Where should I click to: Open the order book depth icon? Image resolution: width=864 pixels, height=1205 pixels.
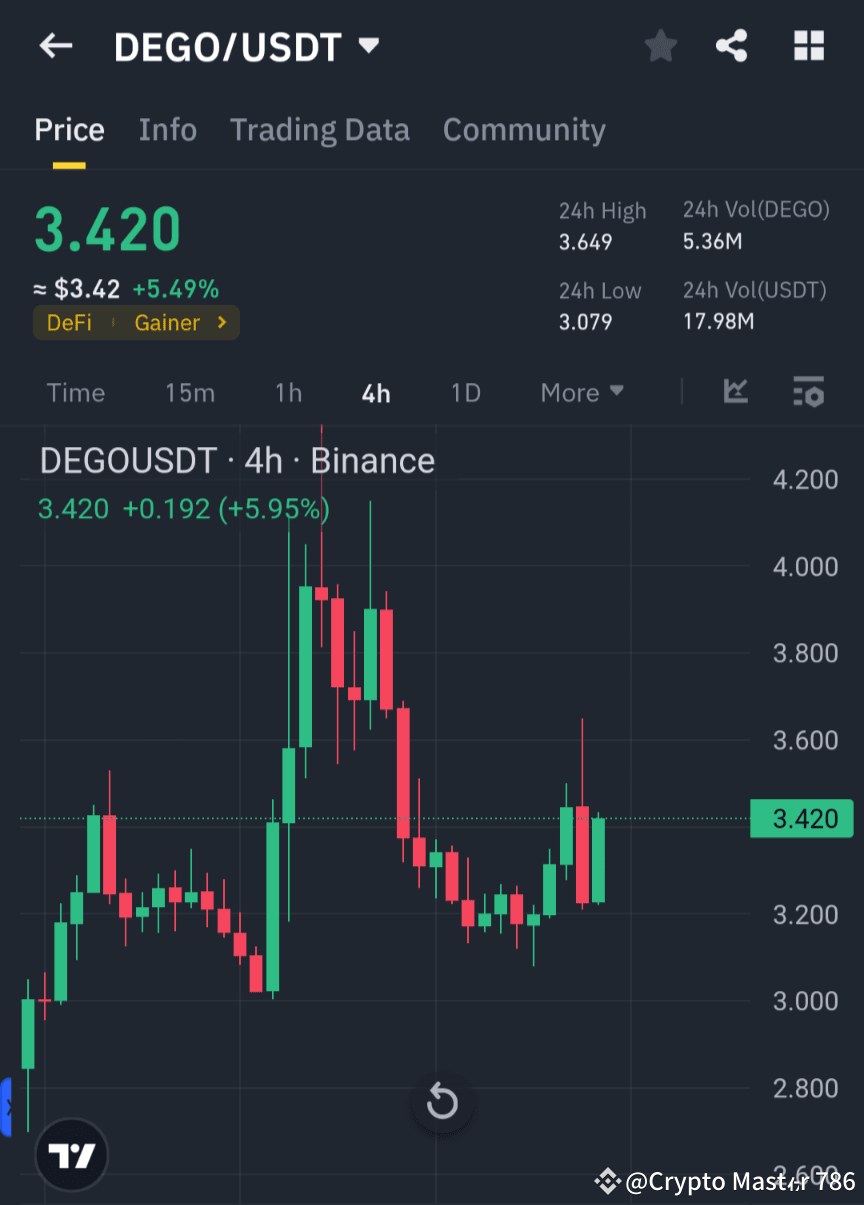point(808,392)
